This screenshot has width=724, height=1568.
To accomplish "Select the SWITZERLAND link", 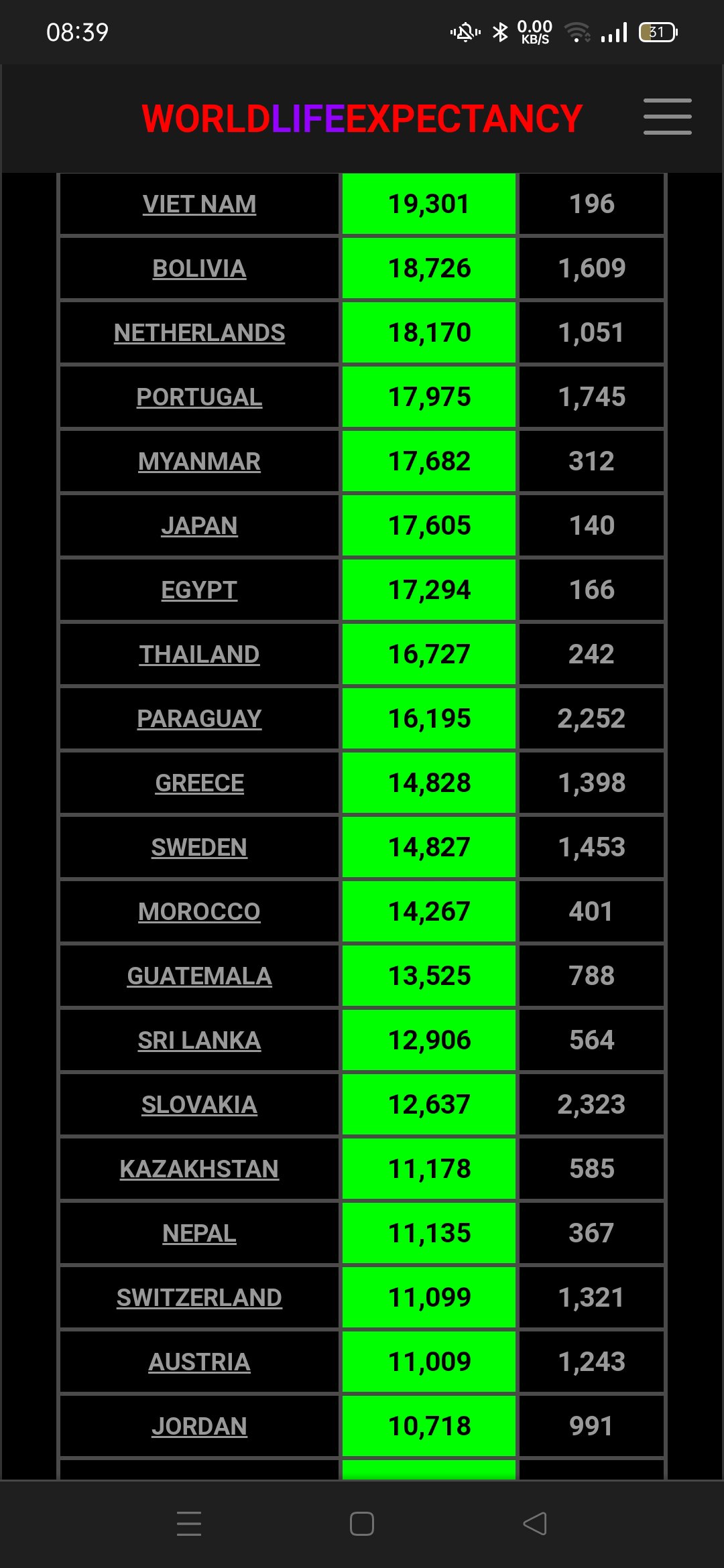I will pos(199,1298).
